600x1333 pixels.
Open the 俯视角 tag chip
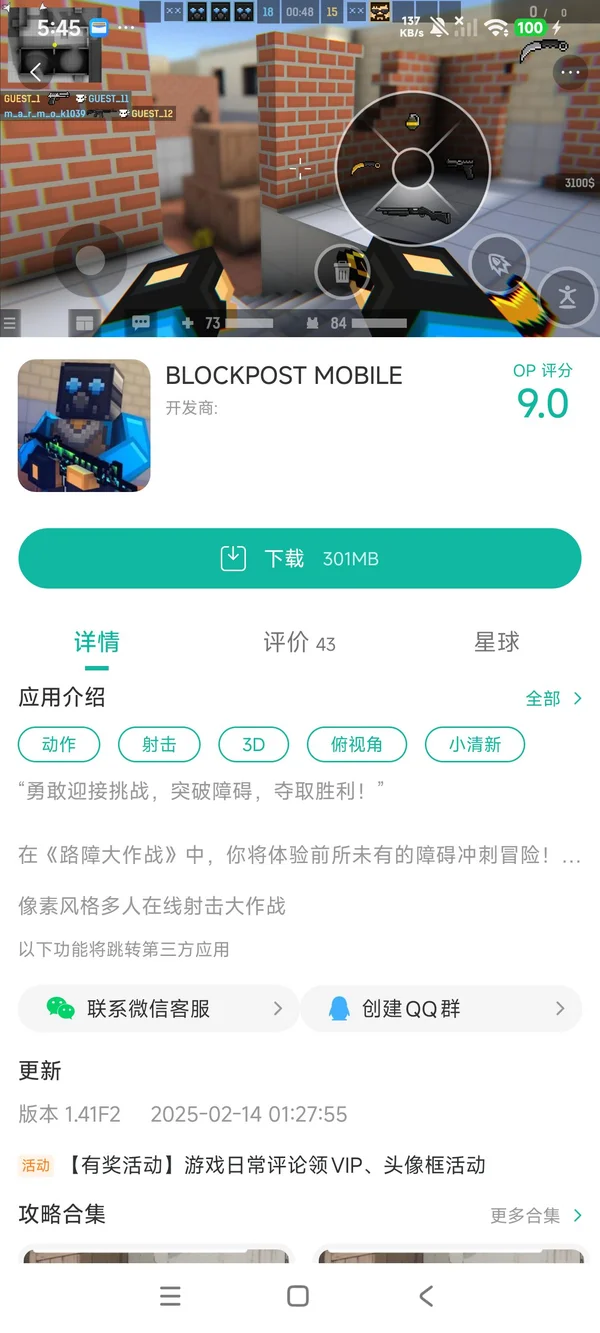tap(357, 744)
